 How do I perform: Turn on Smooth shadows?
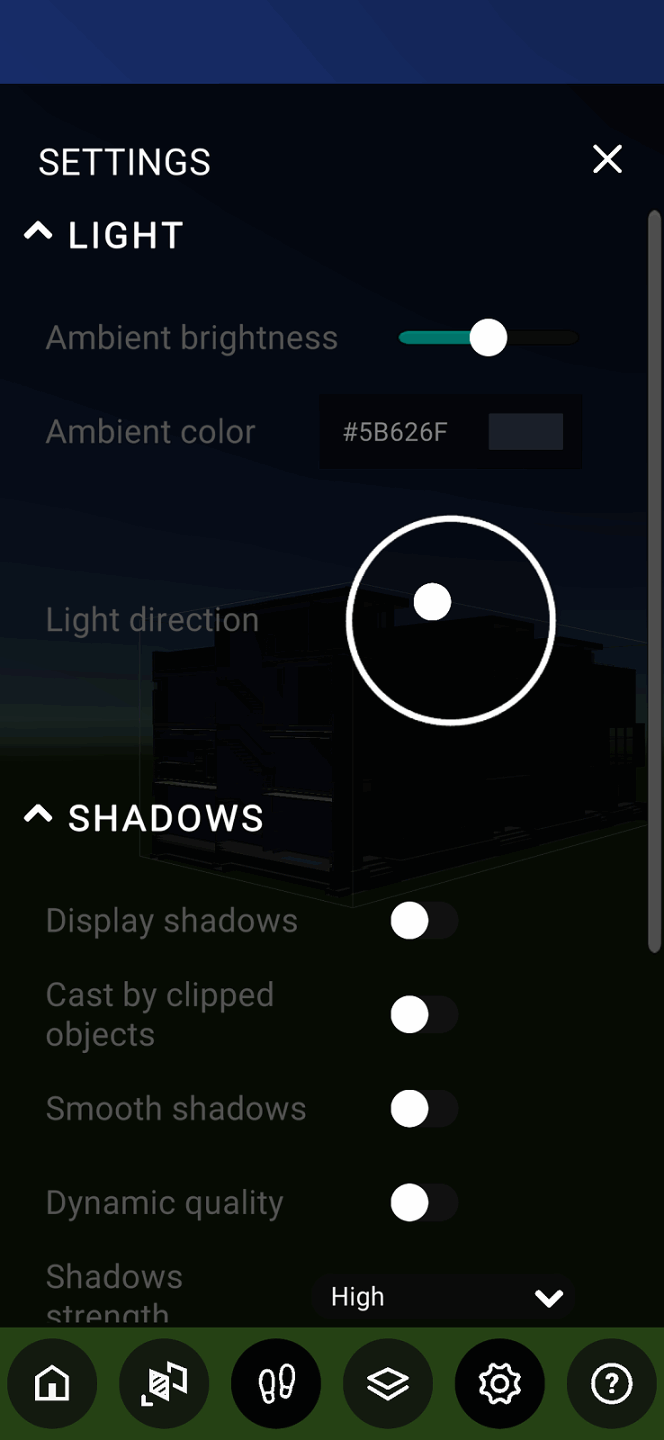(x=423, y=1109)
